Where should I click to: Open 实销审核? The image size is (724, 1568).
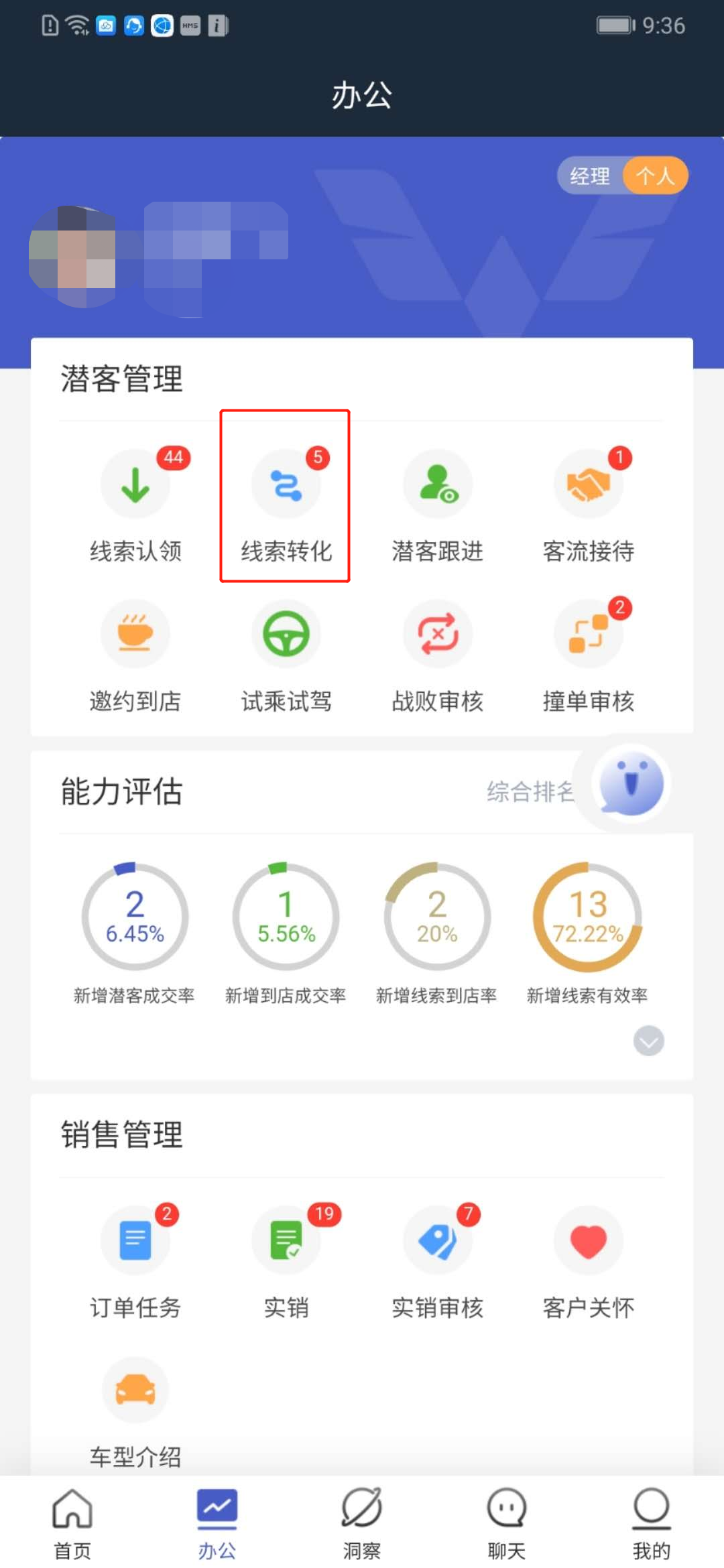pyautogui.click(x=438, y=1262)
